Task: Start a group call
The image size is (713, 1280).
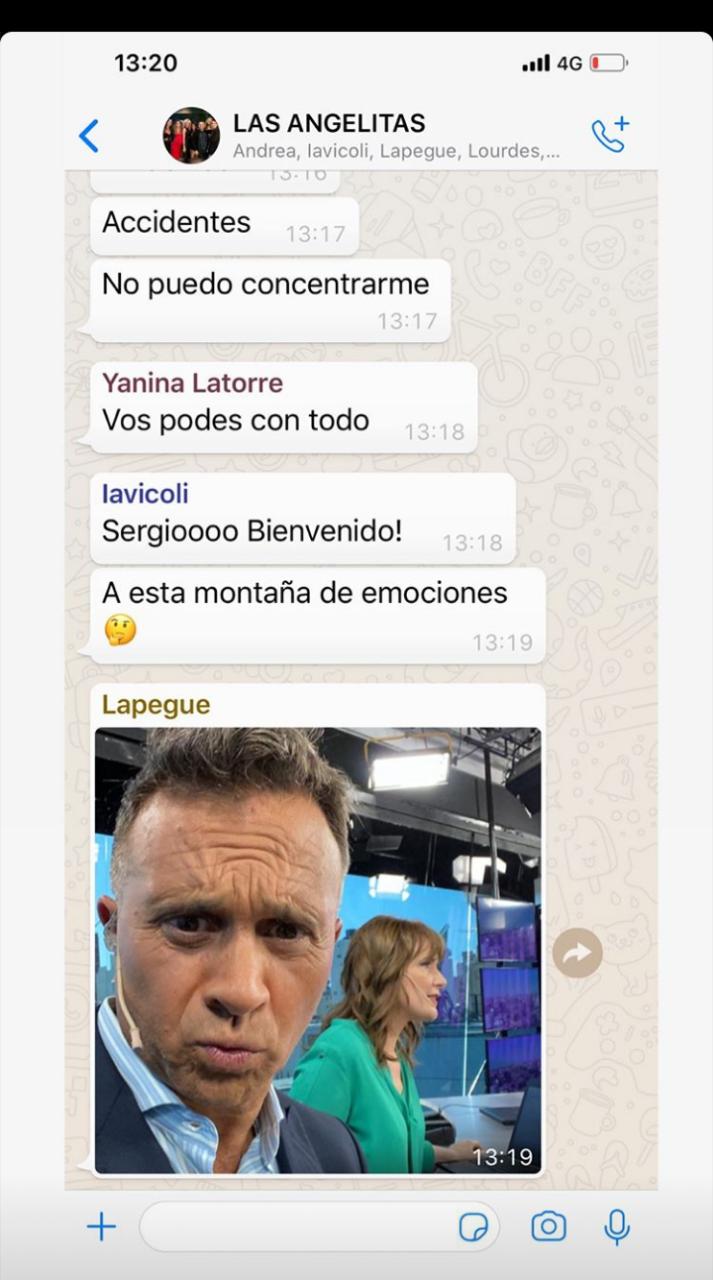Action: (x=609, y=135)
